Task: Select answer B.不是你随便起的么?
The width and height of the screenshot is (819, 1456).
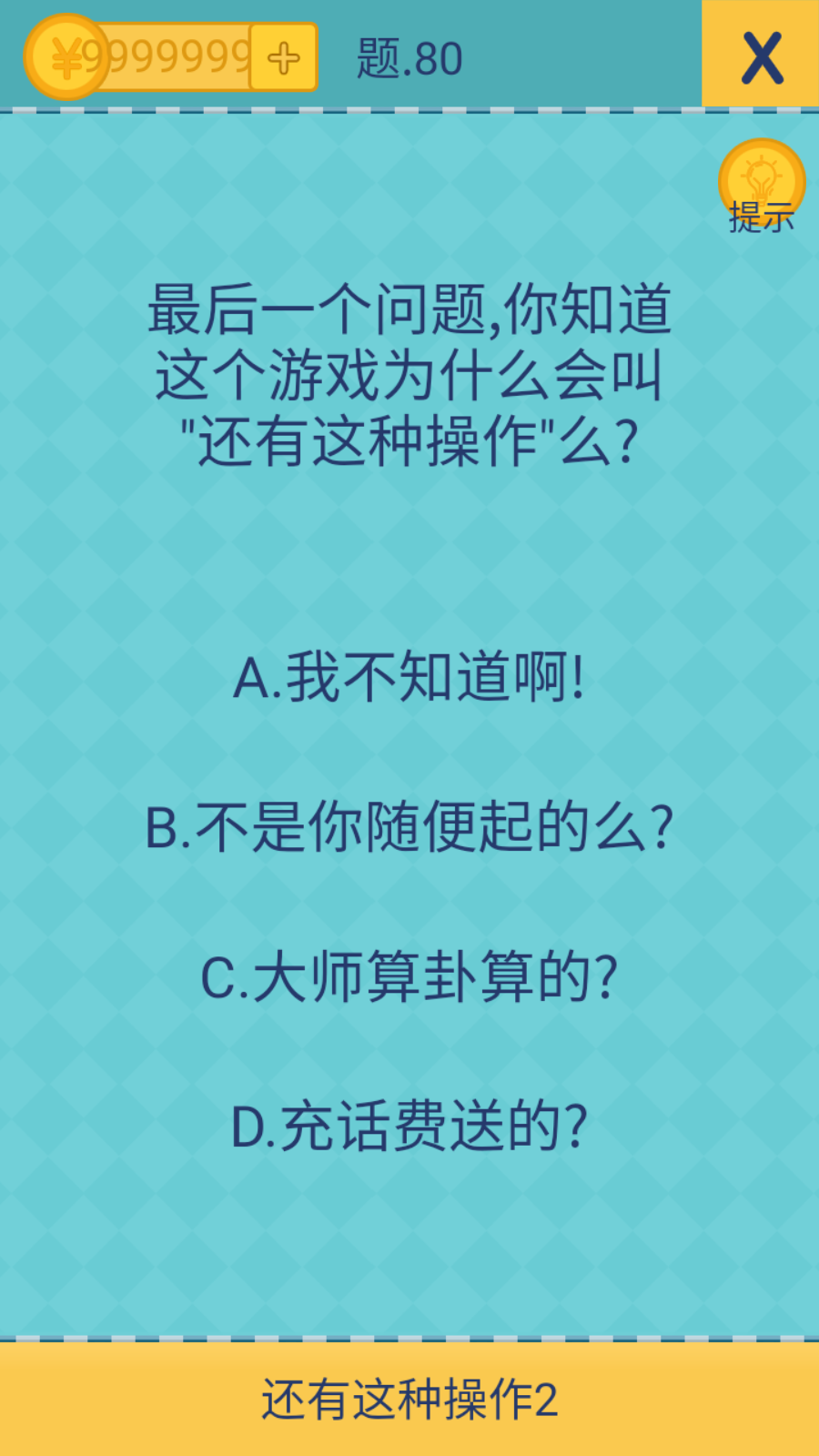Action: tap(409, 827)
